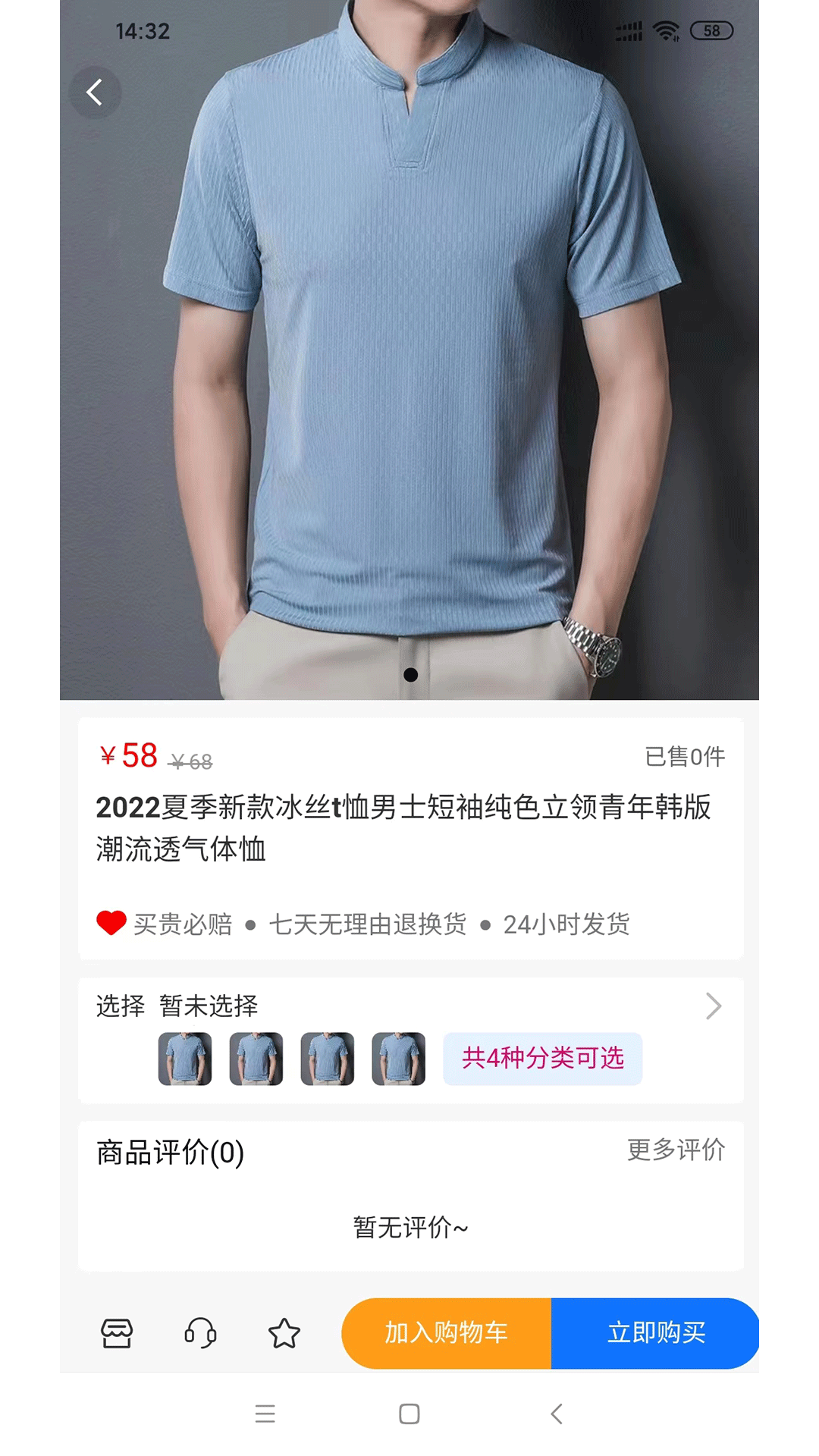Image resolution: width=819 pixels, height=1456 pixels.
Task: Go back using the top-left arrow
Action: click(95, 93)
